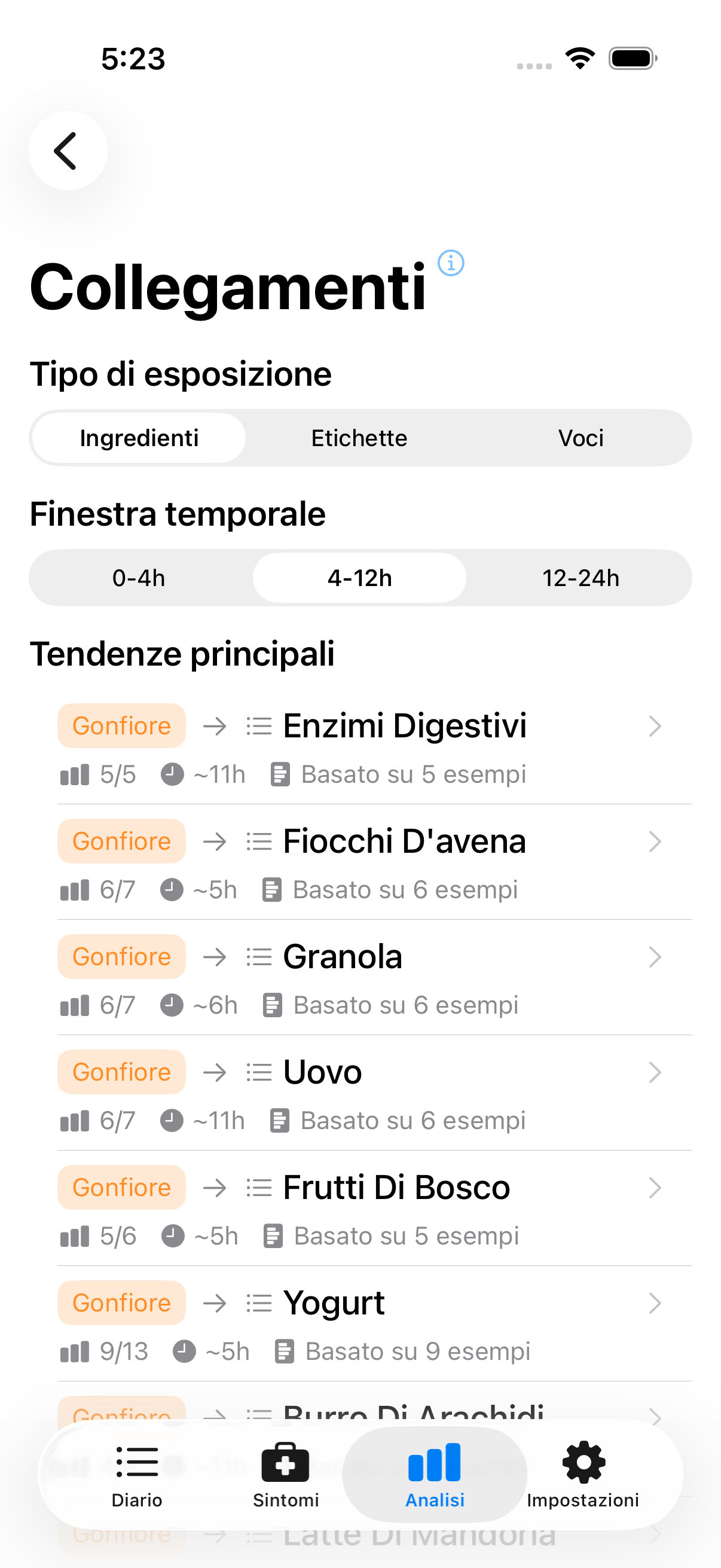The image size is (721, 1568).
Task: Expand the Yogurt trend row
Action: point(655,1302)
